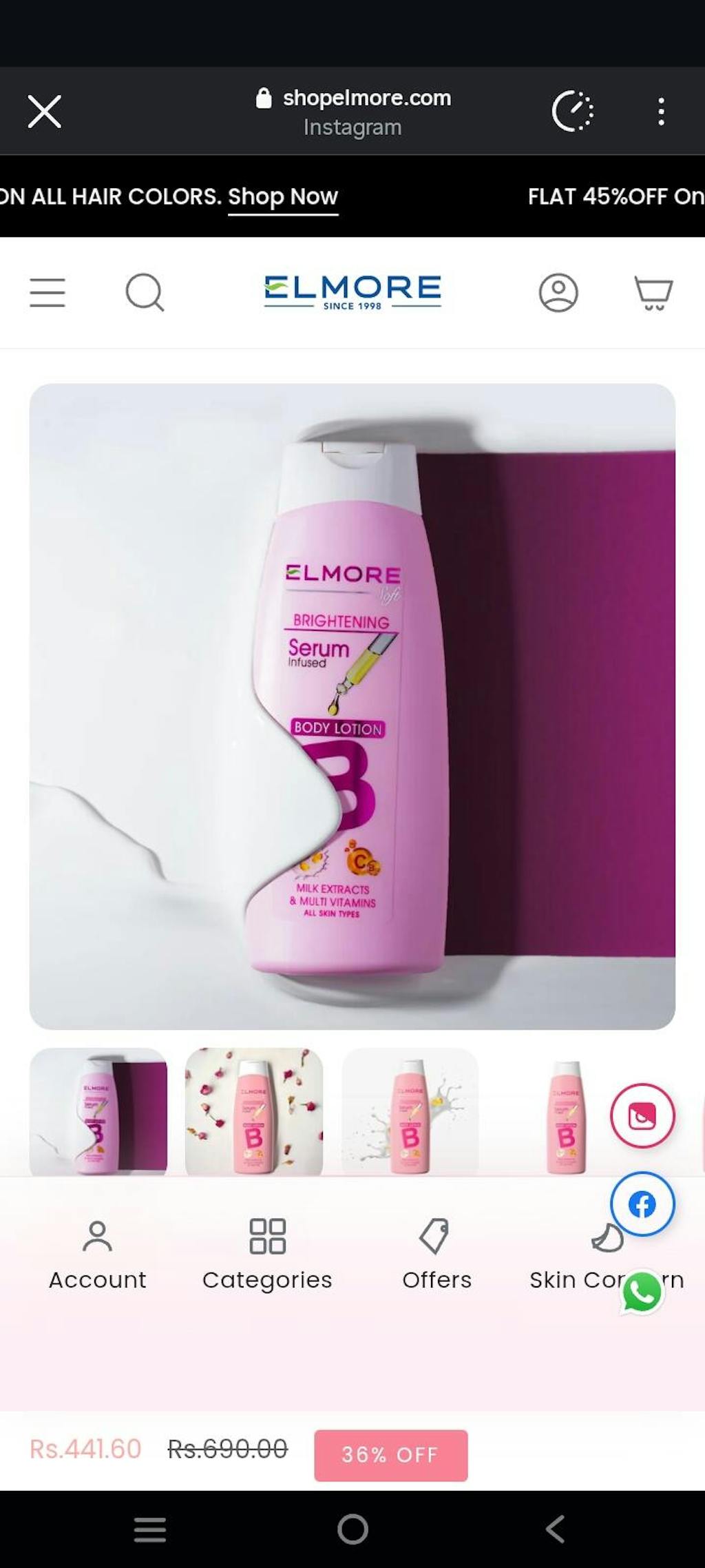Close the in-app browser
Screen dimensions: 705x1568
tap(45, 112)
